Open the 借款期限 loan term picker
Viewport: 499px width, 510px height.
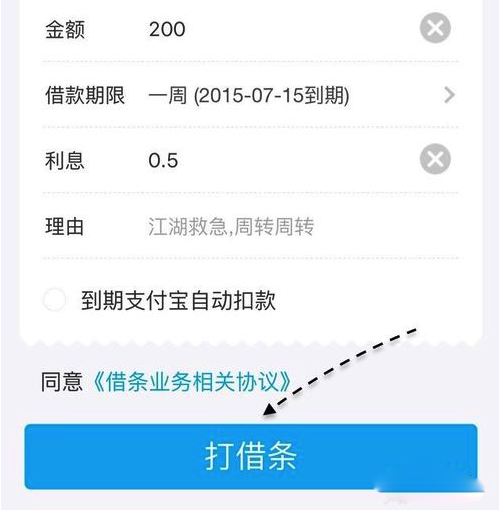tap(251, 95)
